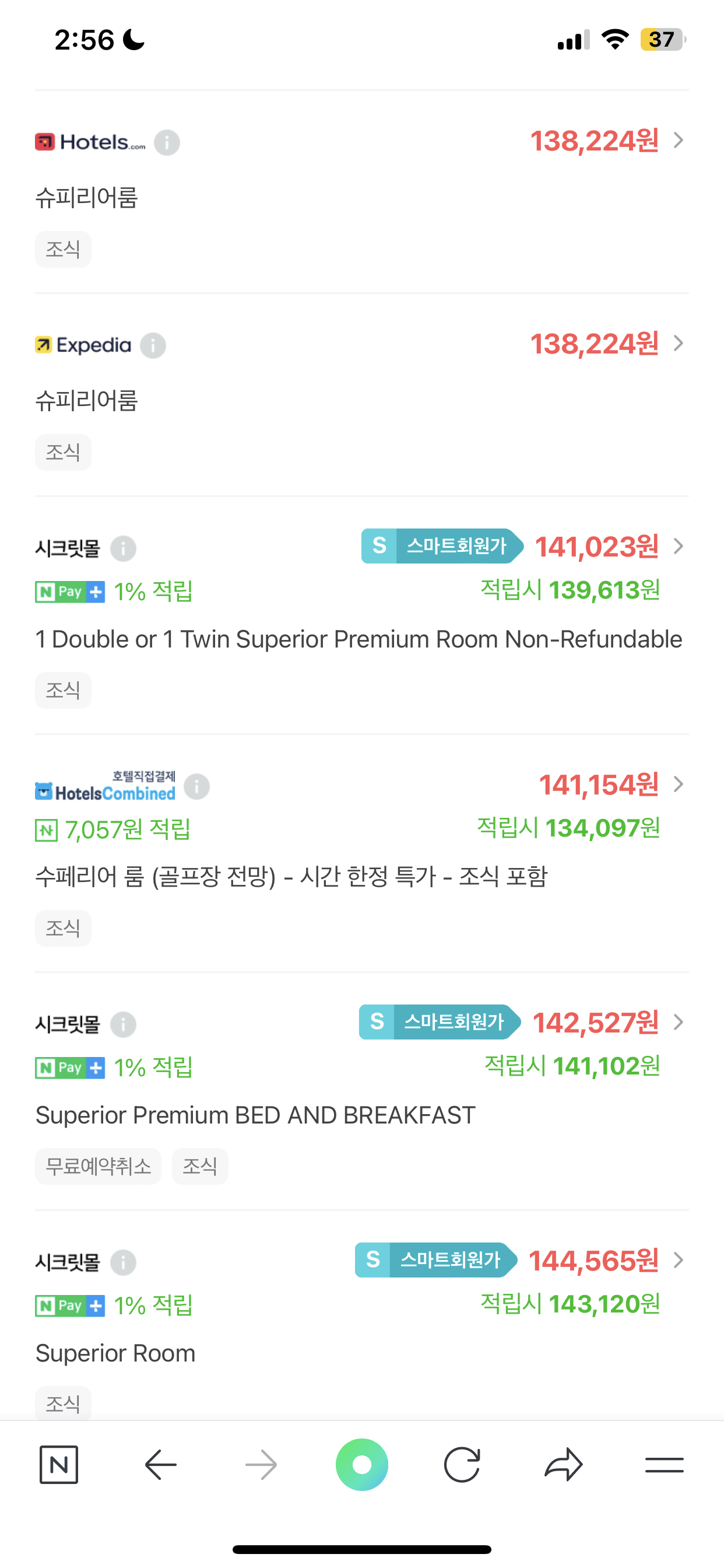Tap the green circle button in toolbar

[x=362, y=1465]
